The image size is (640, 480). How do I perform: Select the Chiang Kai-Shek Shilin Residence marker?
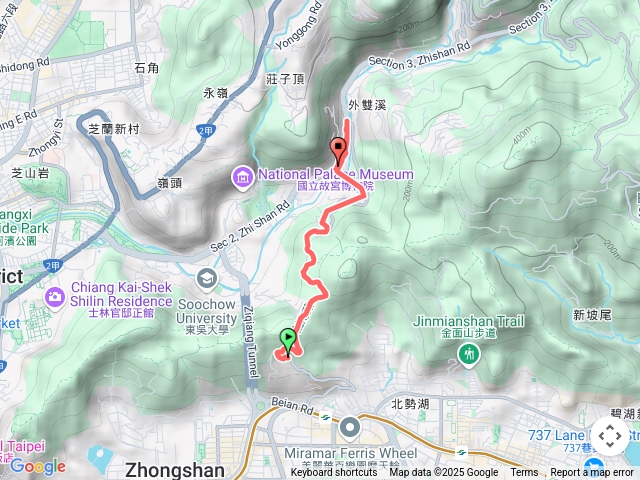coord(55,296)
